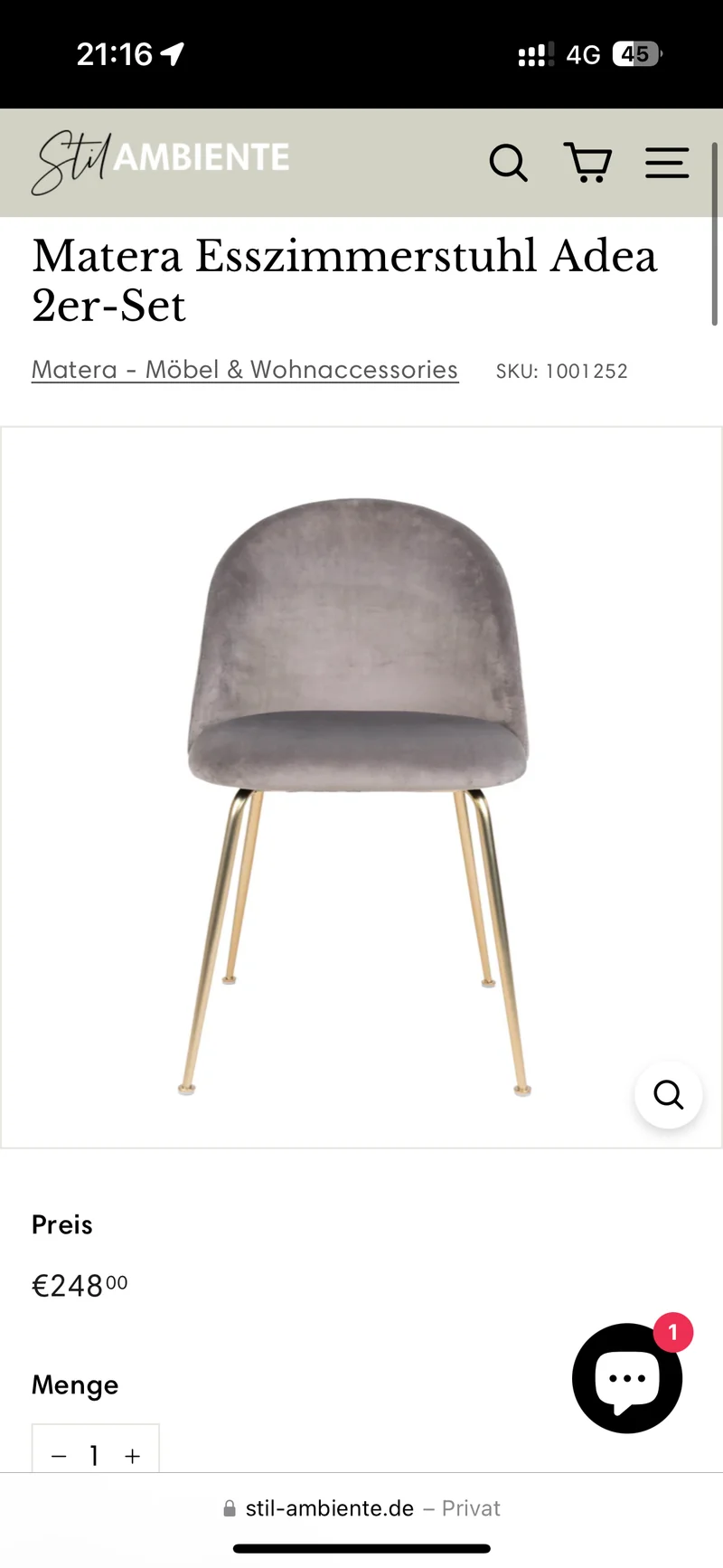Open the chat bubble widget
723x1568 pixels.
coord(627,1377)
